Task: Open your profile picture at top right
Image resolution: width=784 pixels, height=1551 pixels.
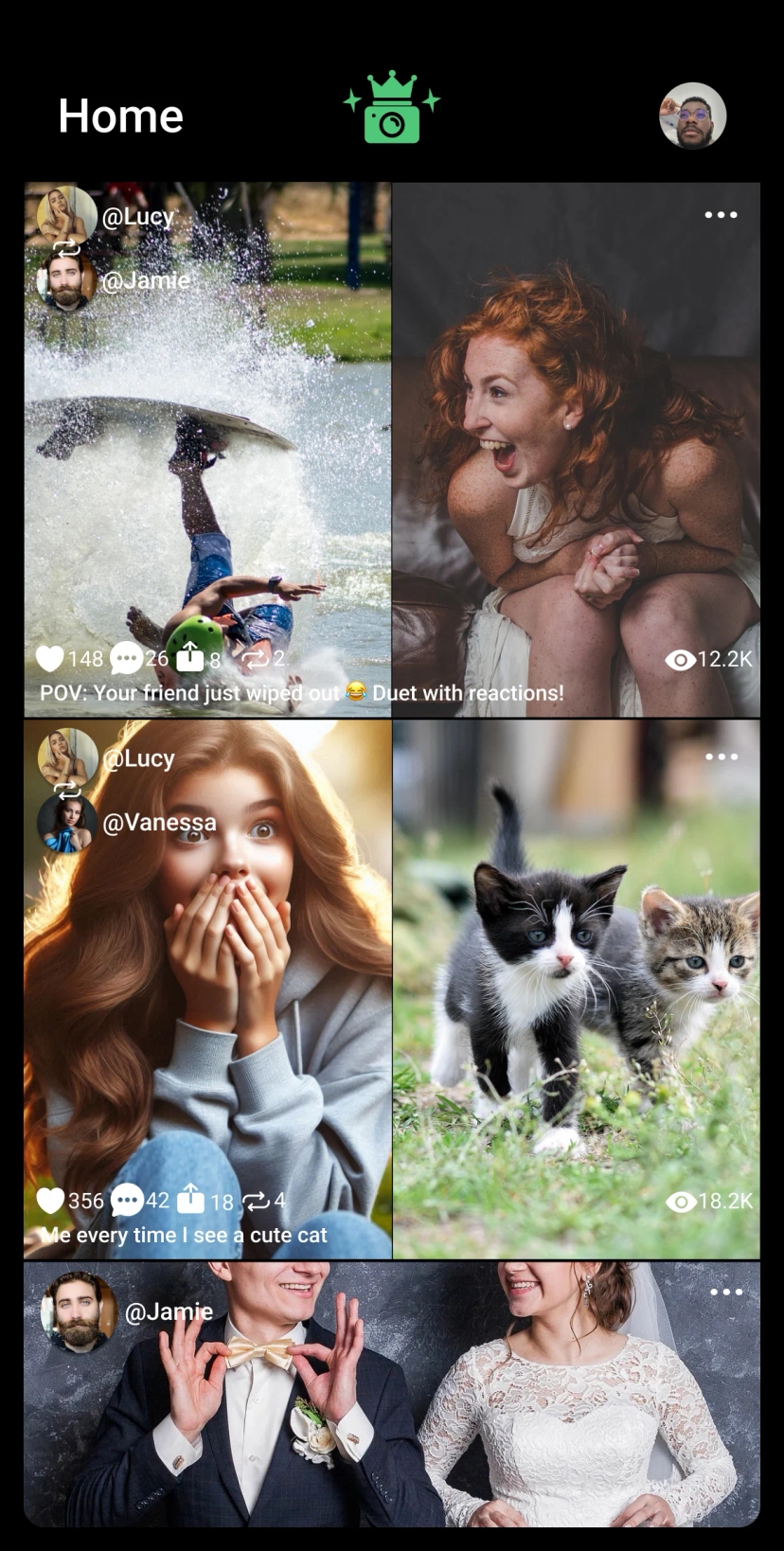Action: (x=692, y=116)
